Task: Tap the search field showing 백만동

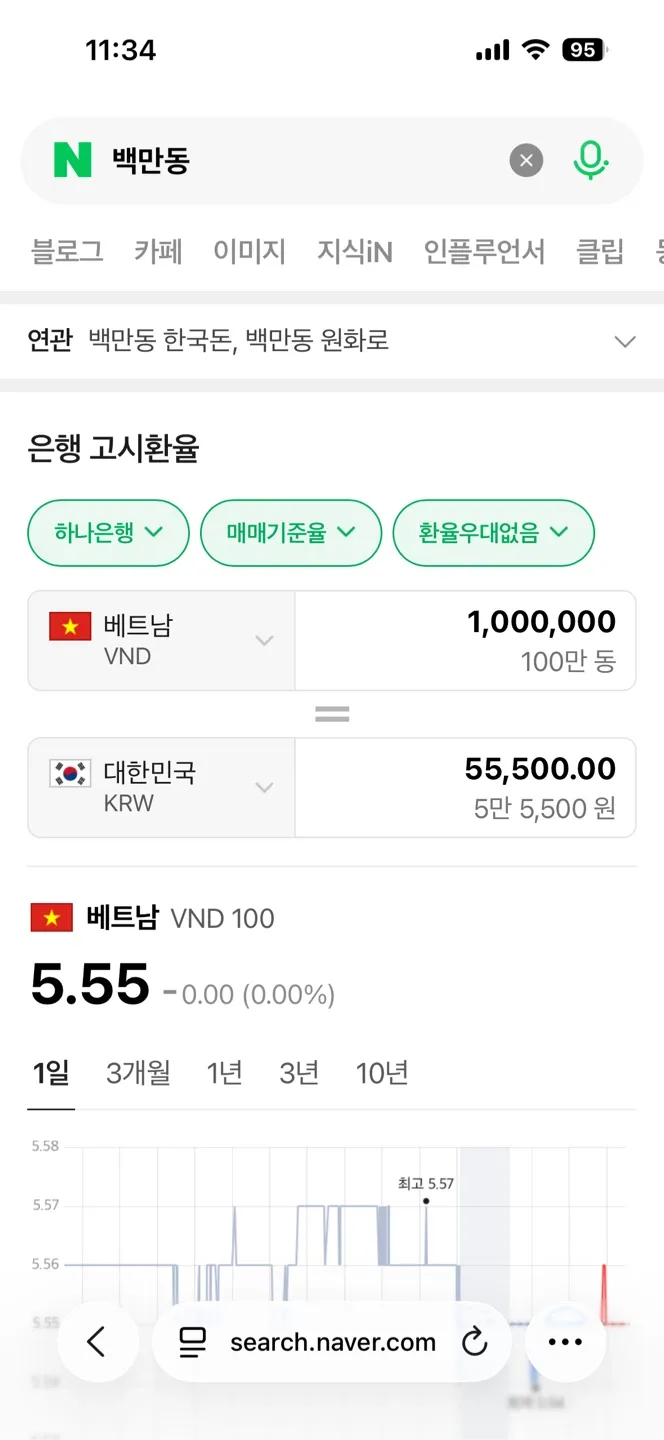Action: point(300,160)
